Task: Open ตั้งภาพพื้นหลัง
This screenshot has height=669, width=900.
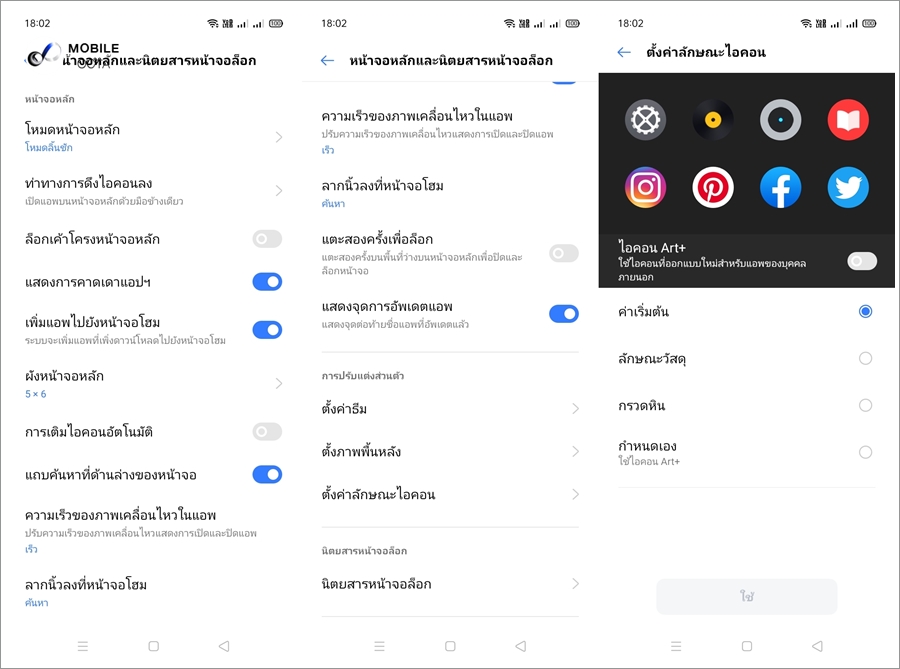Action: pyautogui.click(x=450, y=452)
